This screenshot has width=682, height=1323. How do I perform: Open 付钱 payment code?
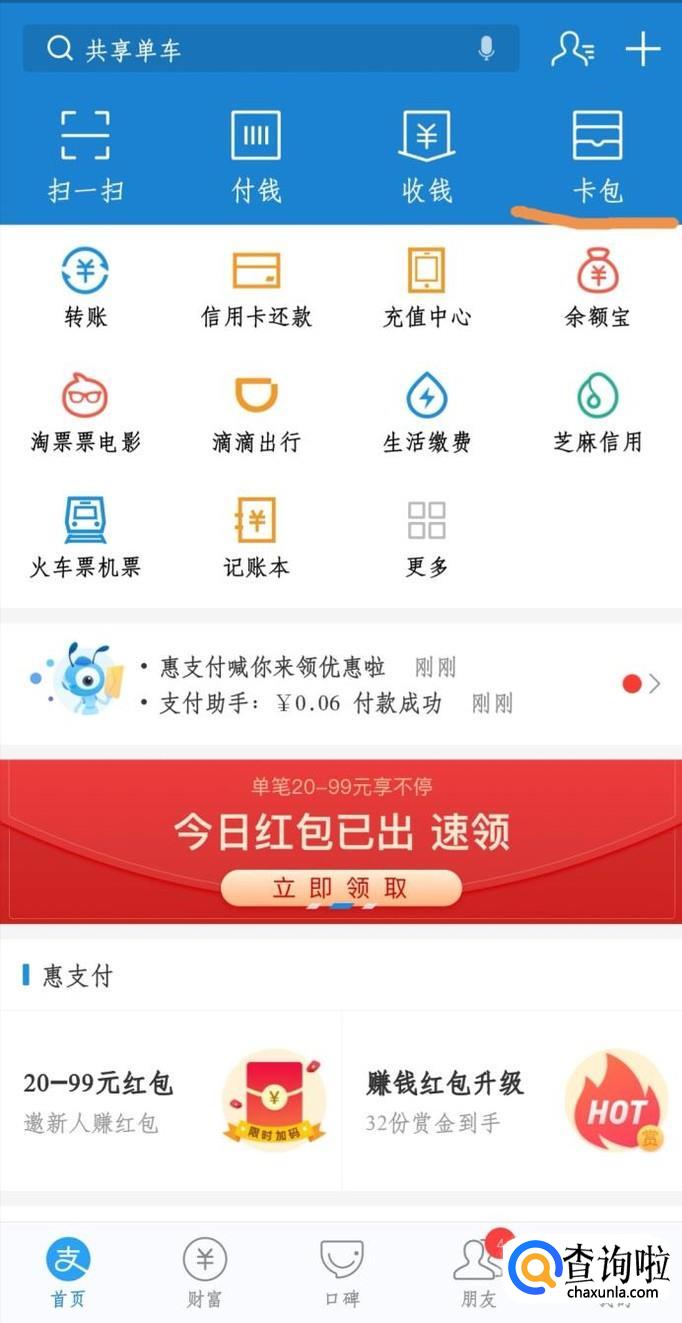[256, 156]
